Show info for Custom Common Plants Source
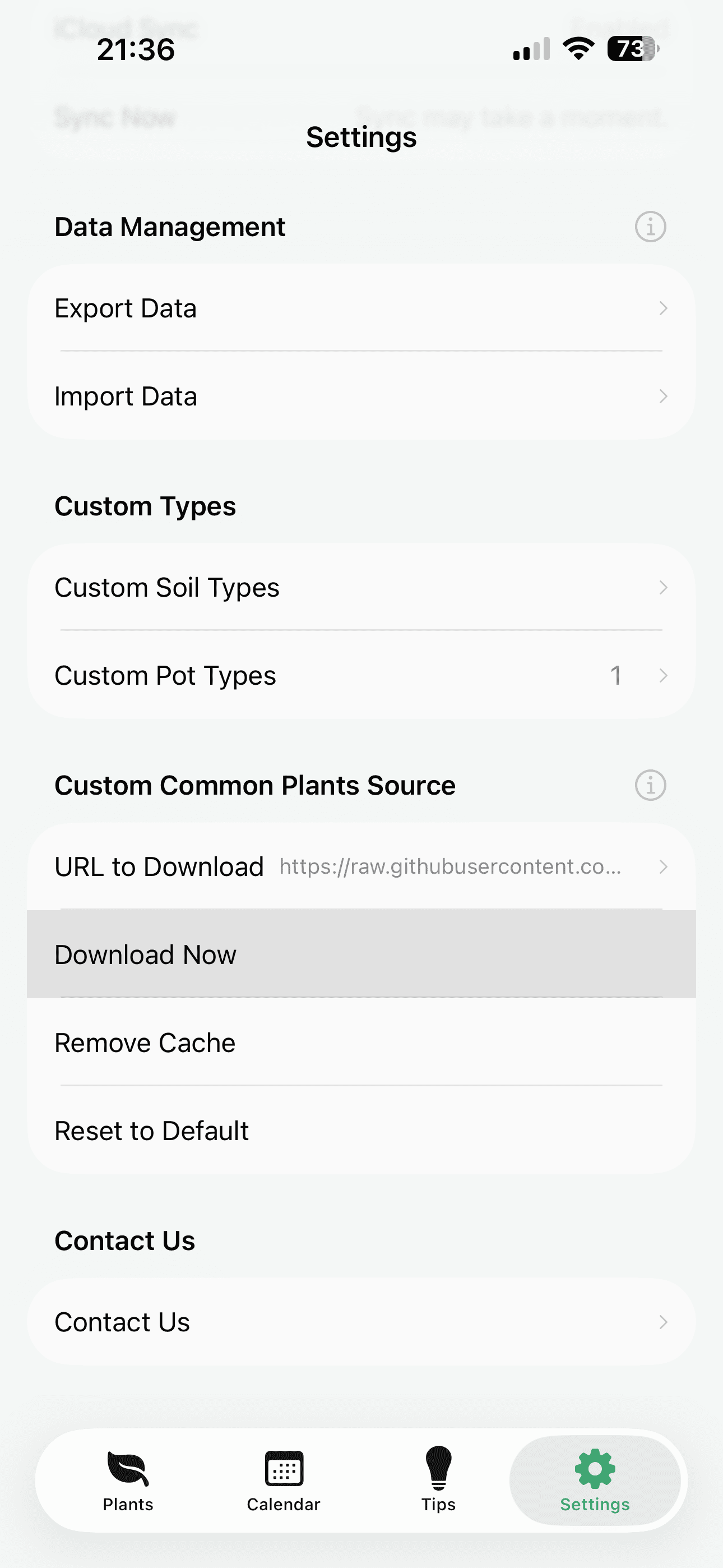The image size is (723, 1568). (650, 785)
